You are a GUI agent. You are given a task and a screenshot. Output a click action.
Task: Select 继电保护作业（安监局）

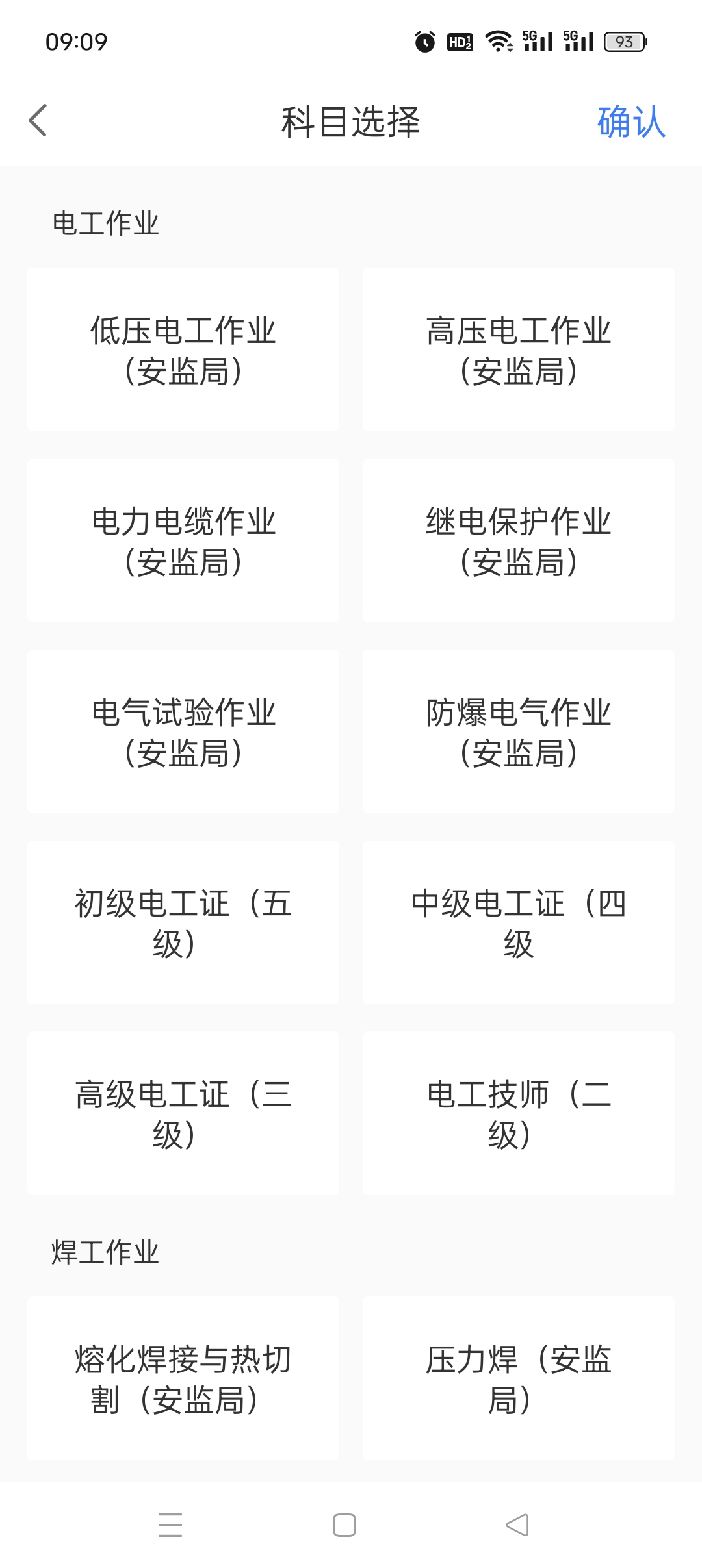[x=519, y=540]
